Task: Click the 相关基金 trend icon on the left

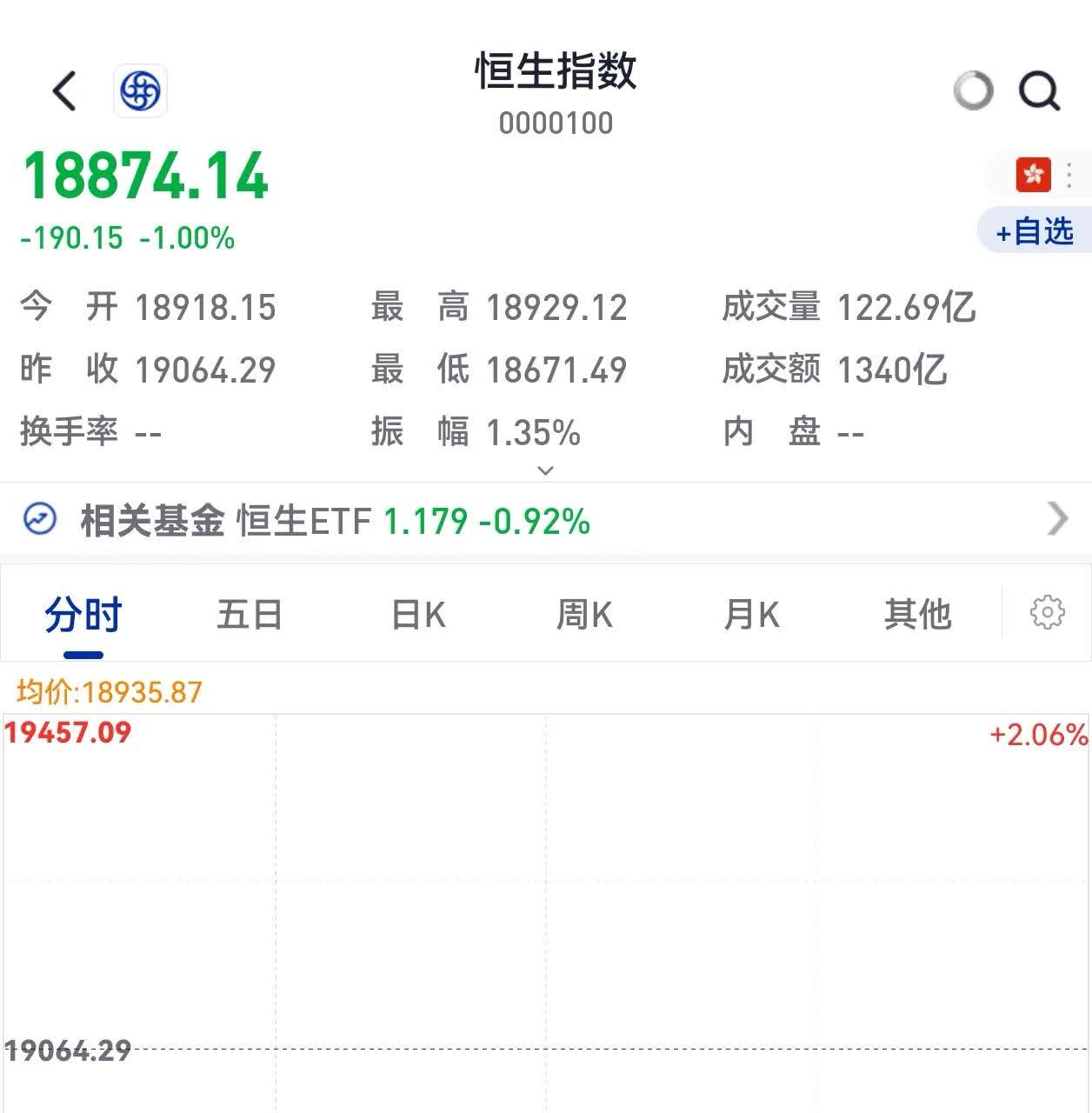Action: click(37, 519)
